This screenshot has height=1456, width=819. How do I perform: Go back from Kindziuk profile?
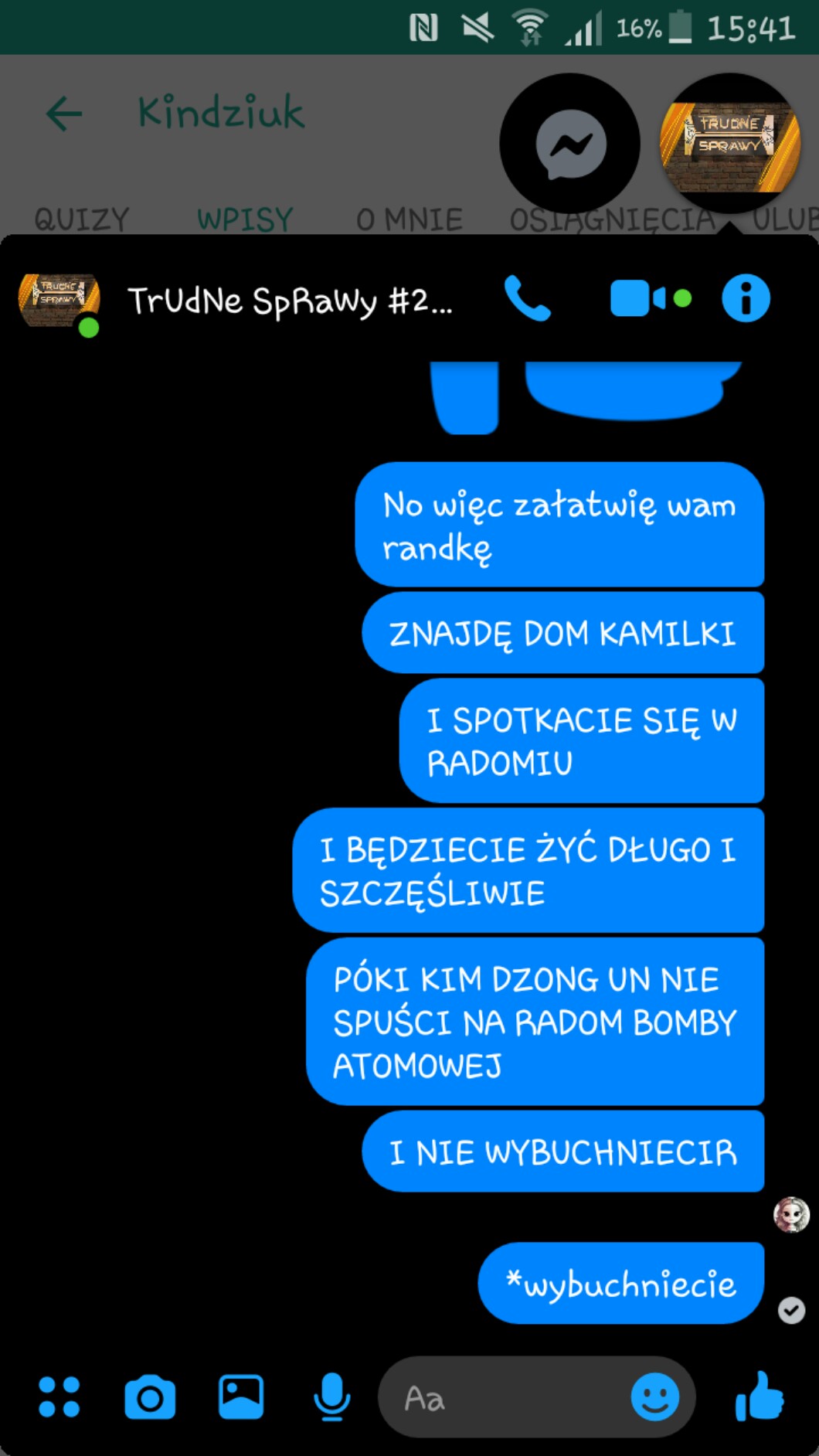point(64,114)
